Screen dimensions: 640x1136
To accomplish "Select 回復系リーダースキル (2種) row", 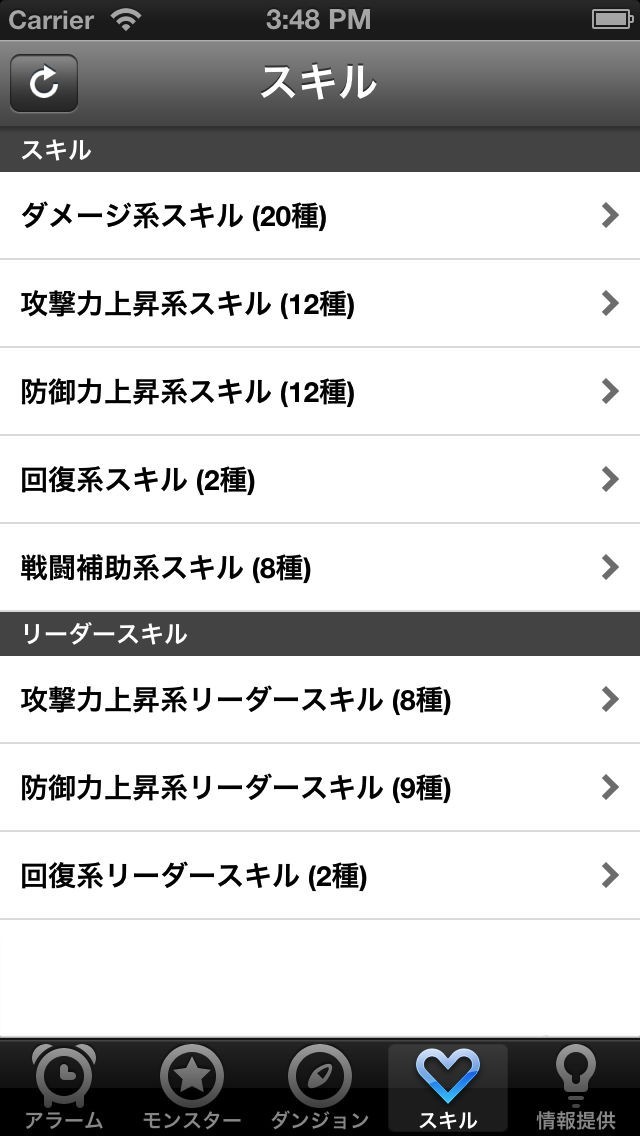I will coord(320,875).
